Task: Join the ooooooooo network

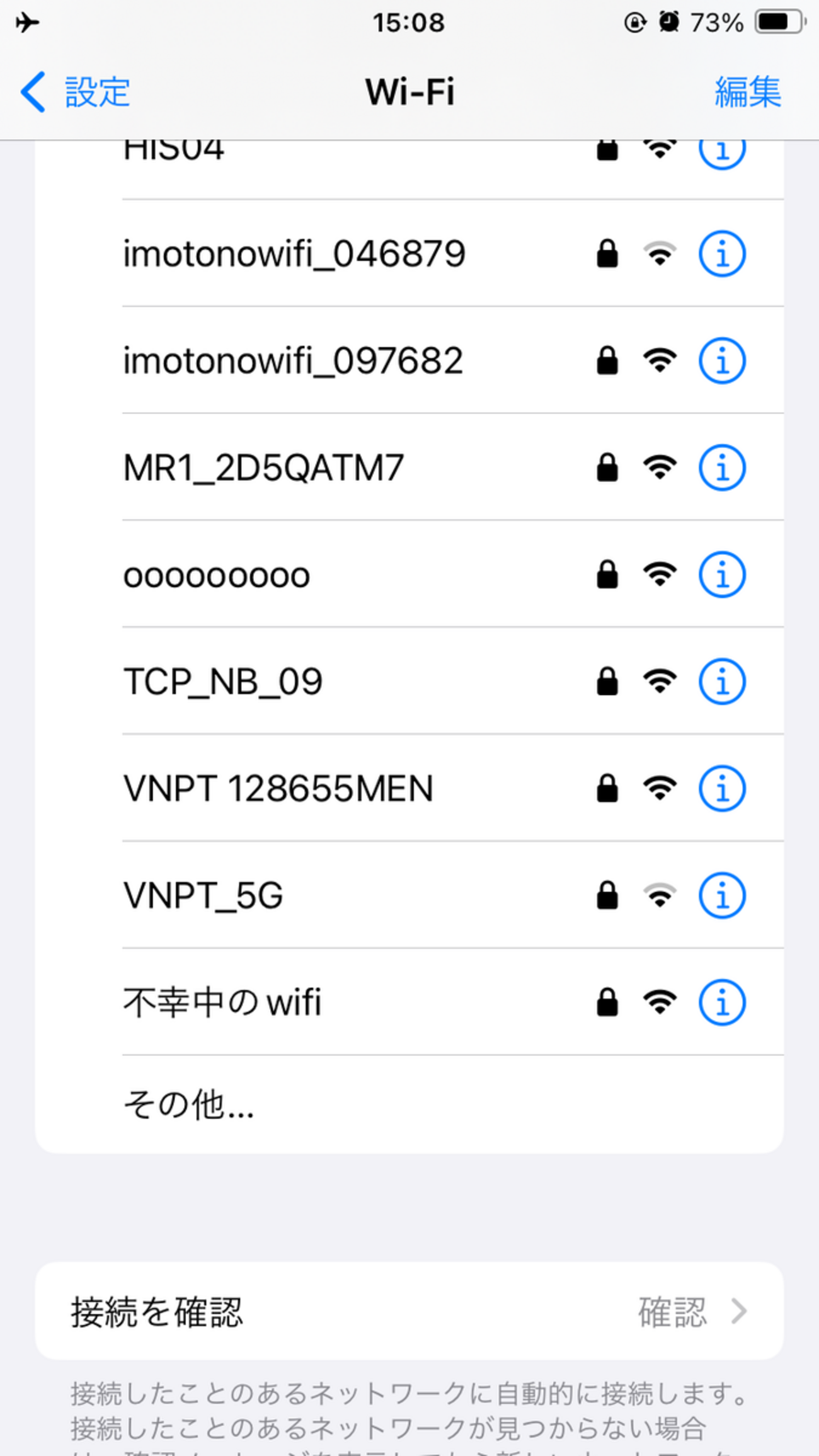Action: click(x=217, y=575)
